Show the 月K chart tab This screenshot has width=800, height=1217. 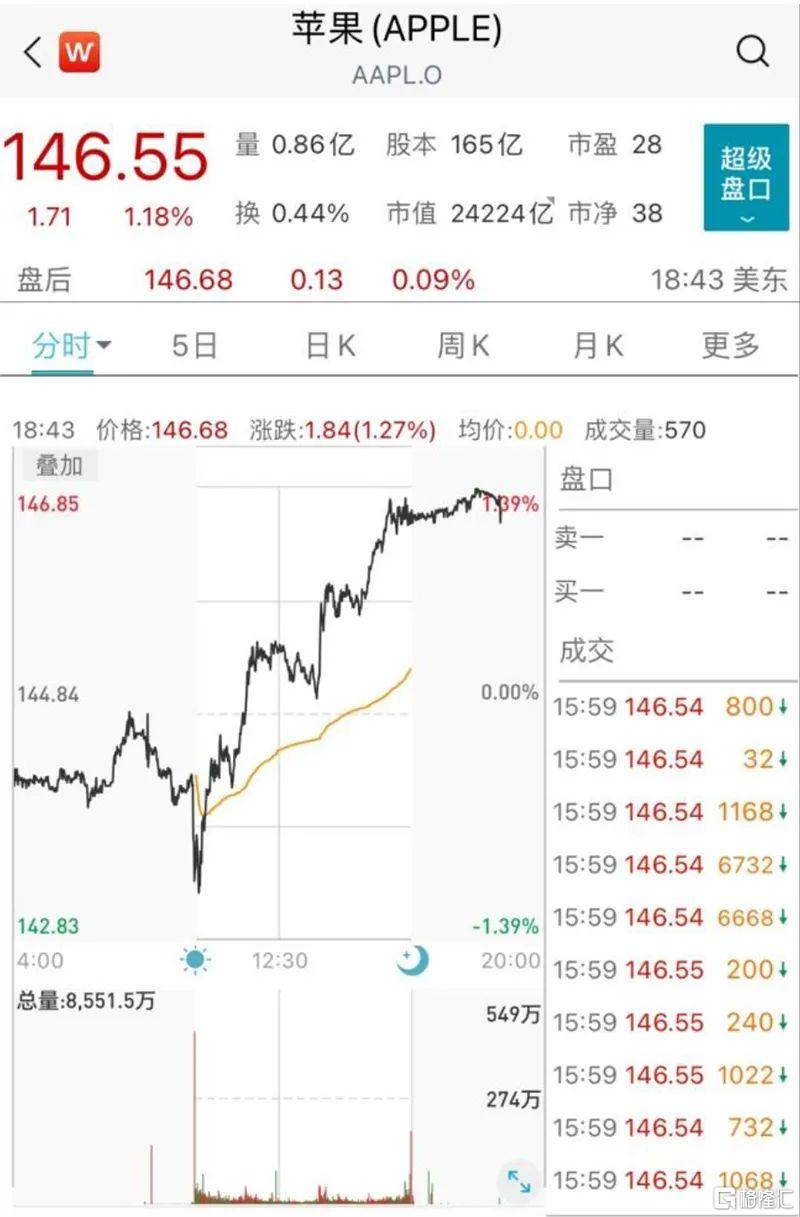pyautogui.click(x=597, y=346)
